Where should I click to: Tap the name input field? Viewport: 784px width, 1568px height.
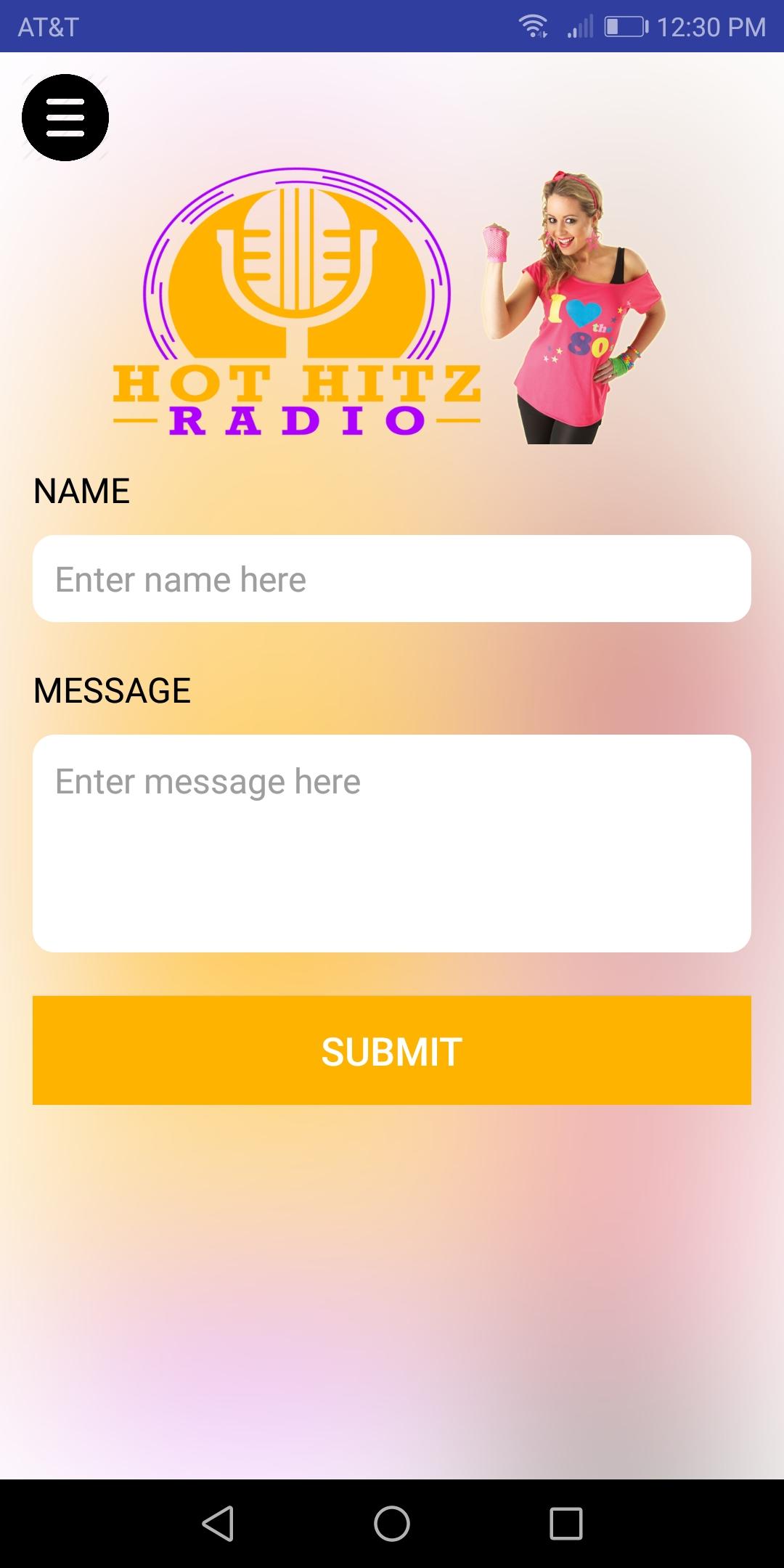392,579
